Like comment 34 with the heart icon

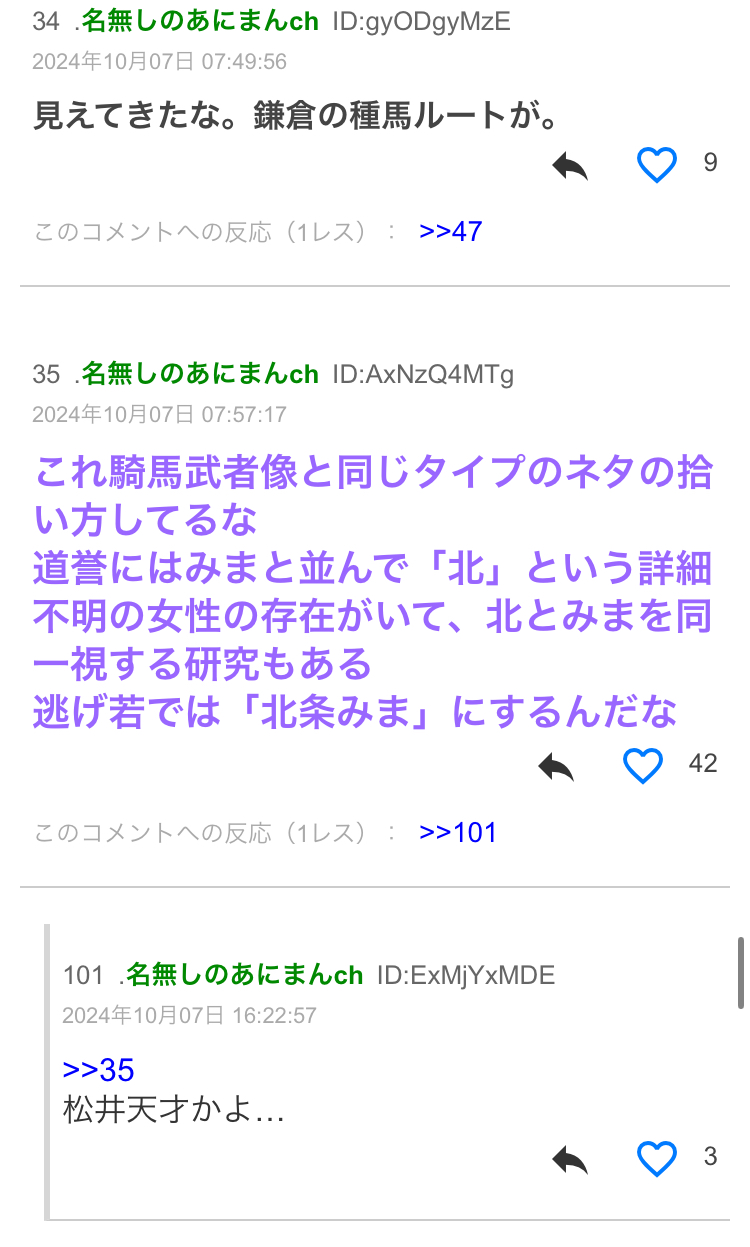click(657, 165)
